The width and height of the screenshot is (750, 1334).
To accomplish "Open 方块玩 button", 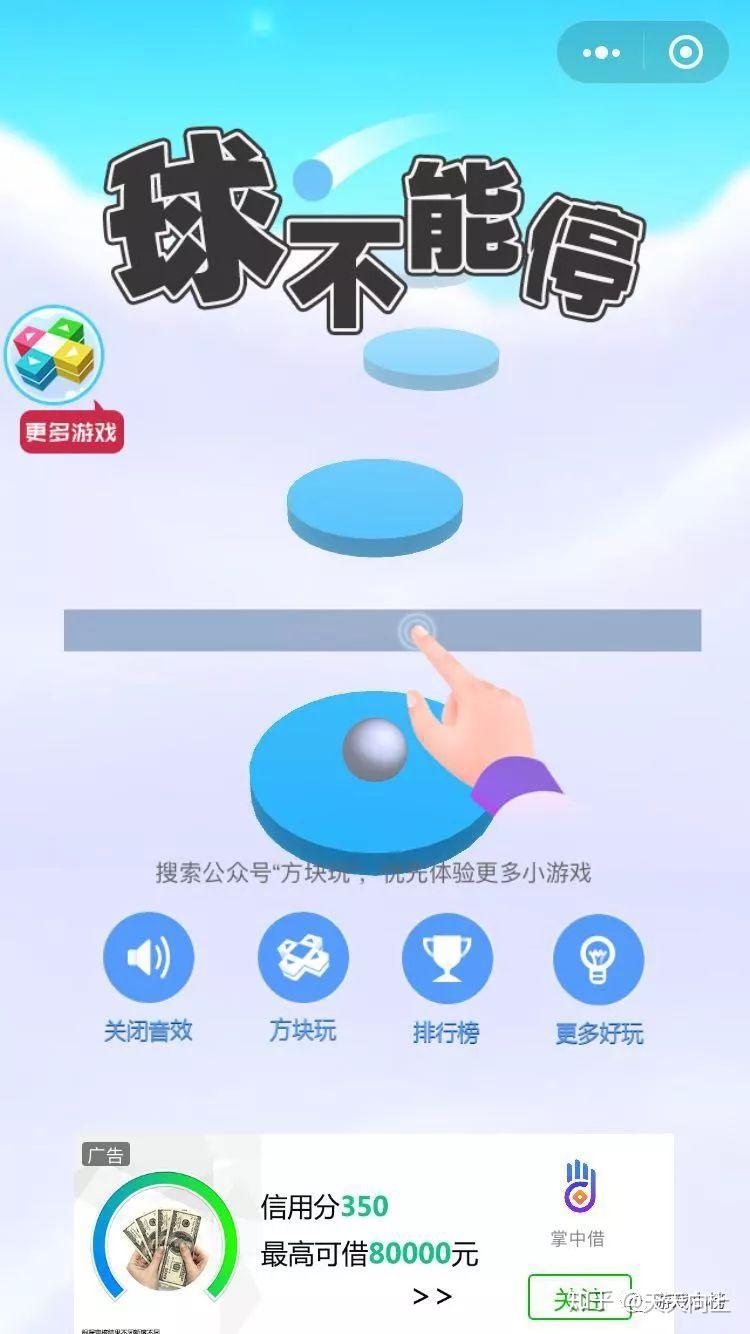I will click(x=303, y=958).
